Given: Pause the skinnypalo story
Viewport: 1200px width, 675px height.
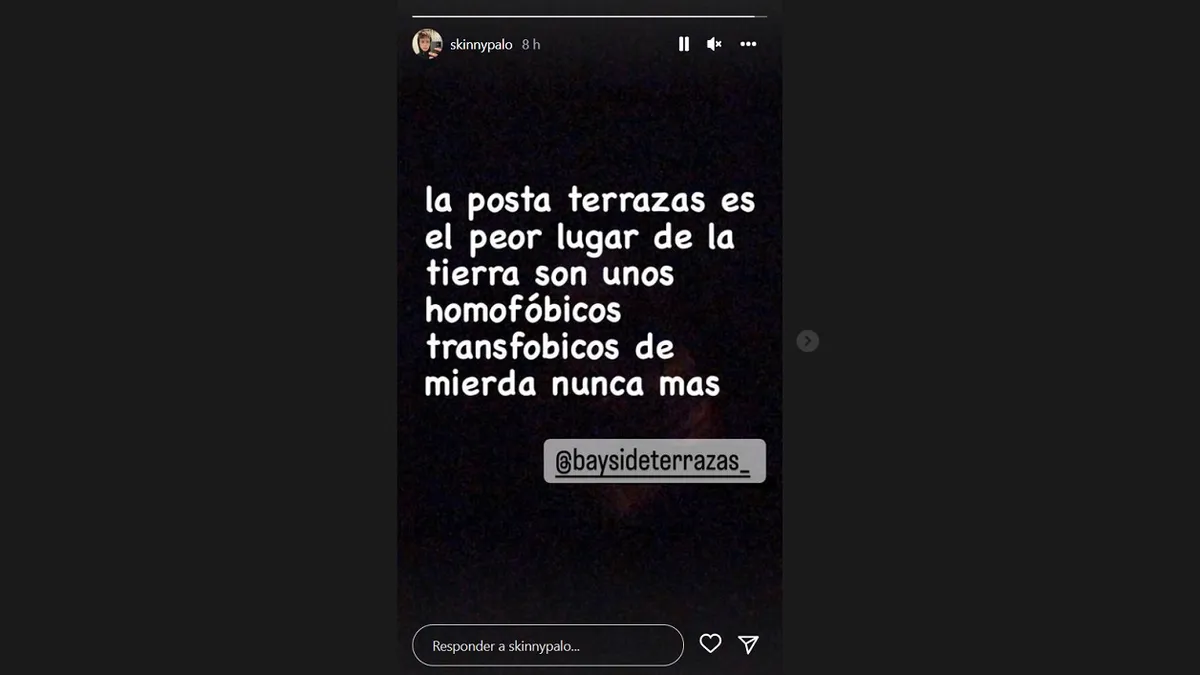Looking at the screenshot, I should click(x=684, y=44).
